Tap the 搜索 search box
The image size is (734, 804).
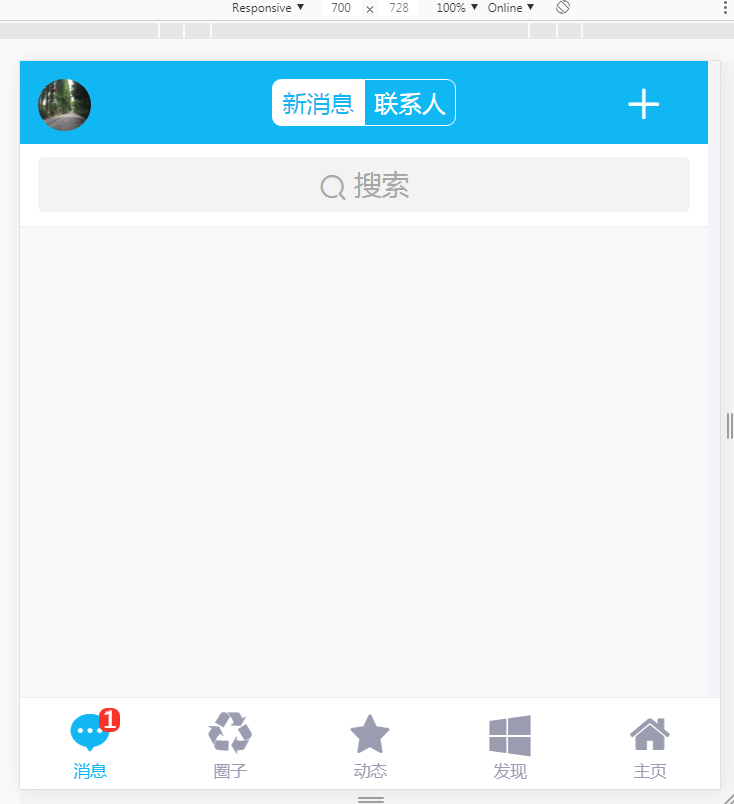click(364, 185)
